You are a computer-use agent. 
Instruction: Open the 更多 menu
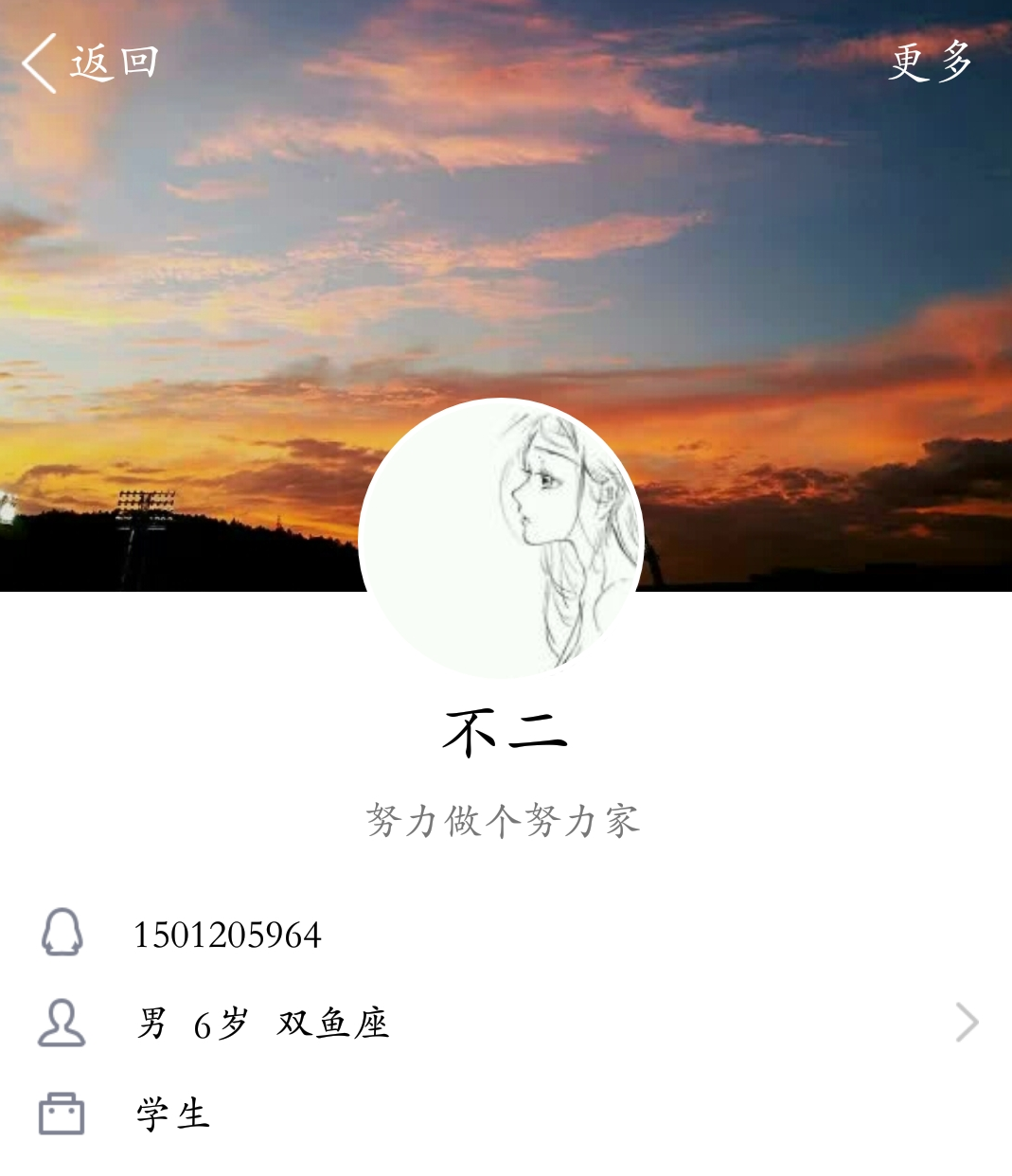pos(931,62)
